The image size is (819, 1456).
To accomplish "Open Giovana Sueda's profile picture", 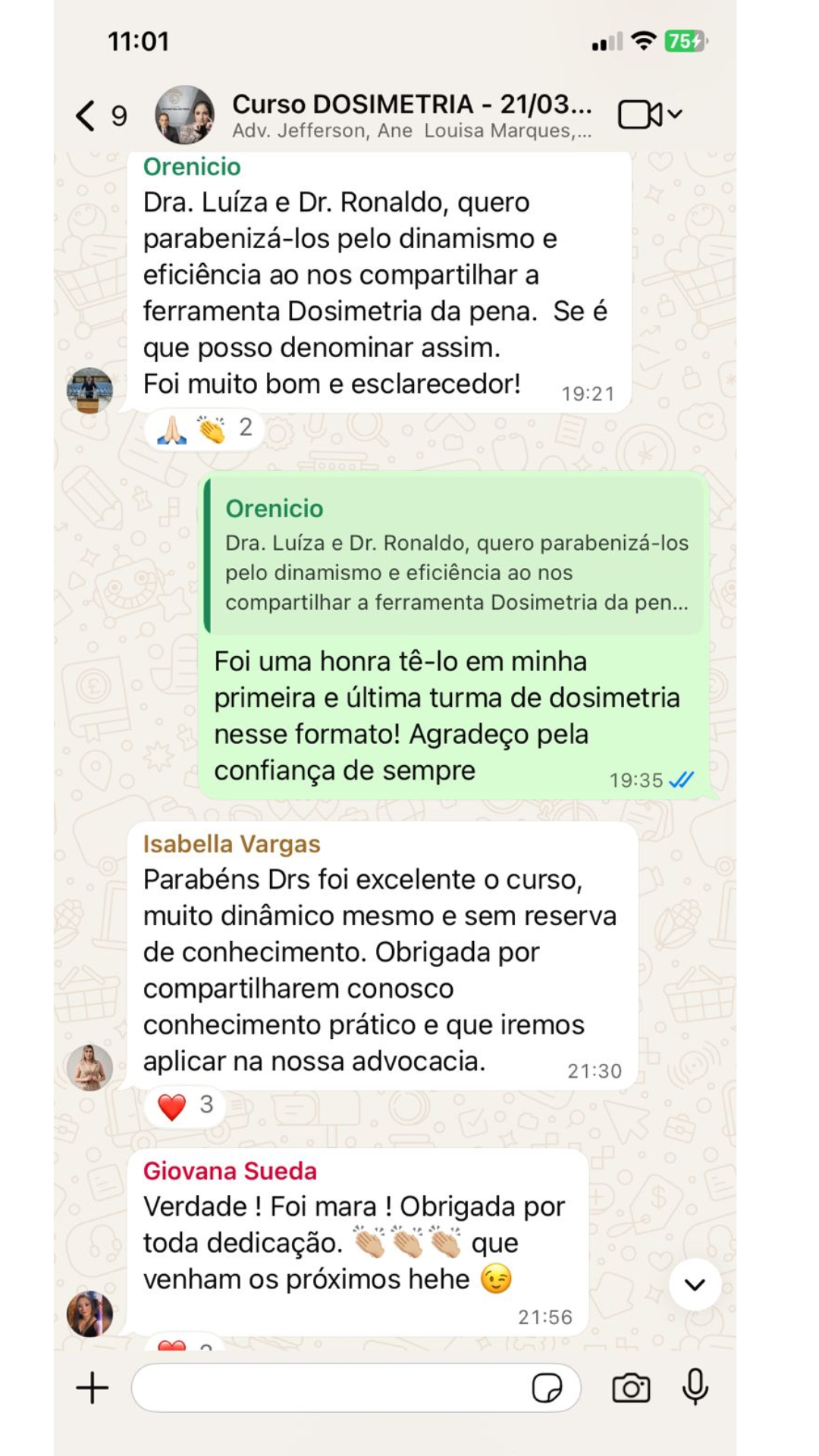I will [x=89, y=1313].
